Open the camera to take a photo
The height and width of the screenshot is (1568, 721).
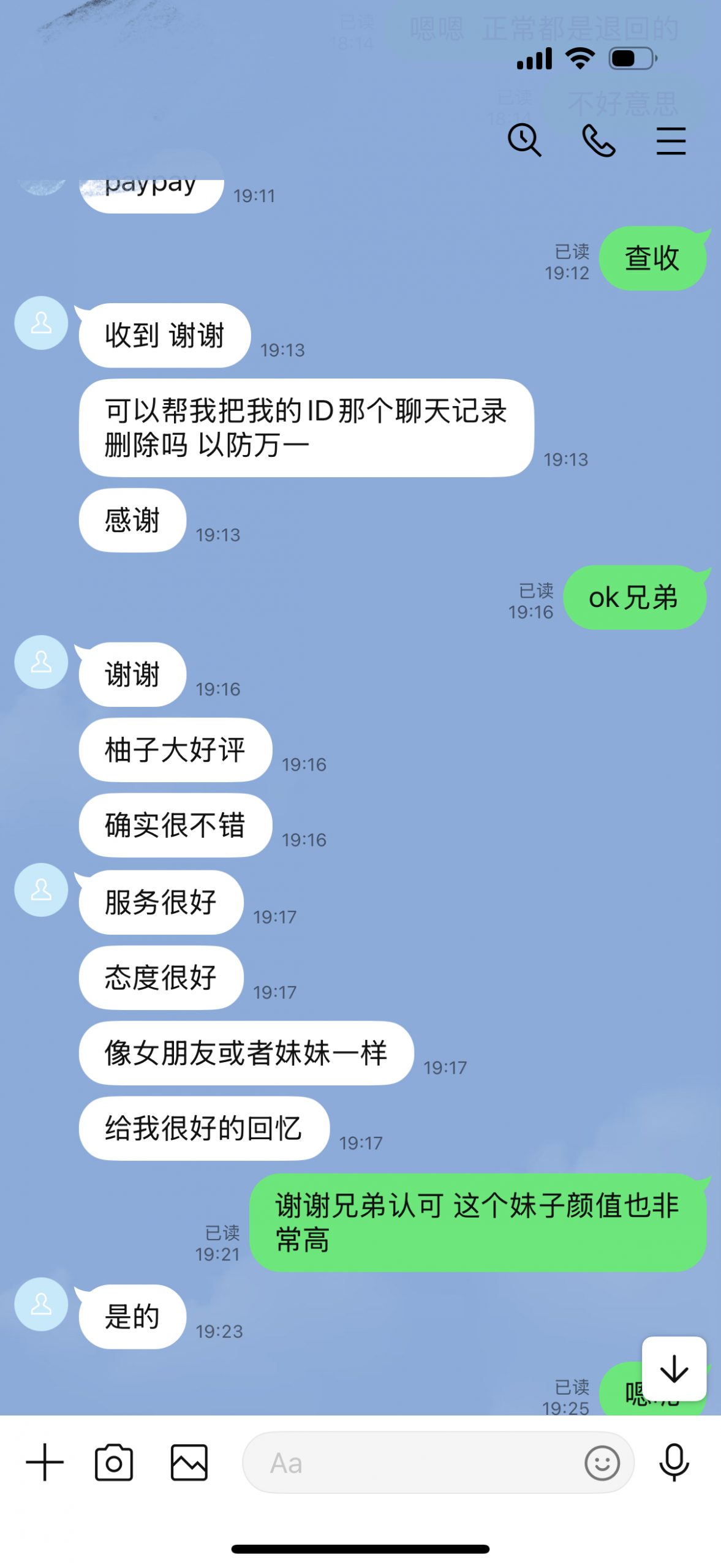(x=114, y=1462)
